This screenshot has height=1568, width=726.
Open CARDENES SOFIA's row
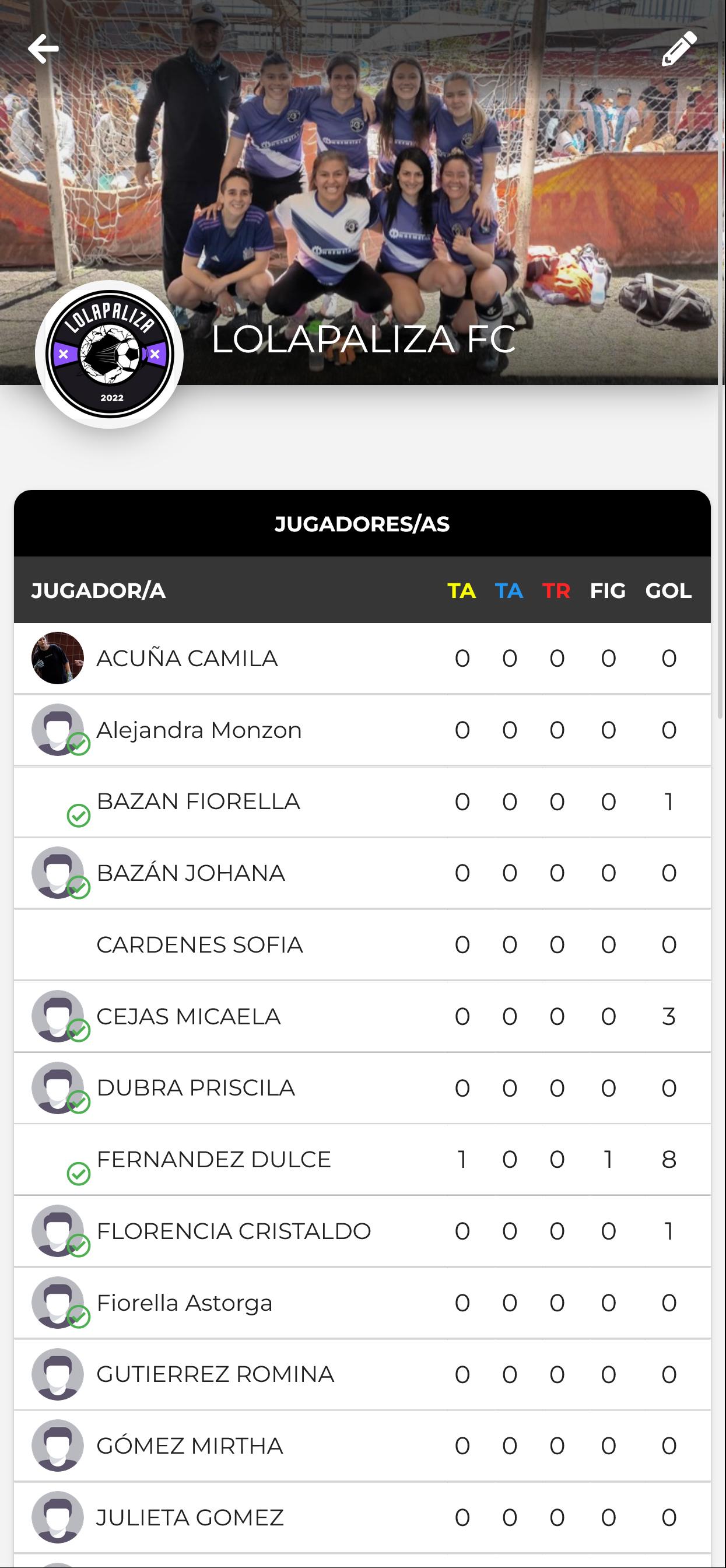[x=199, y=944]
